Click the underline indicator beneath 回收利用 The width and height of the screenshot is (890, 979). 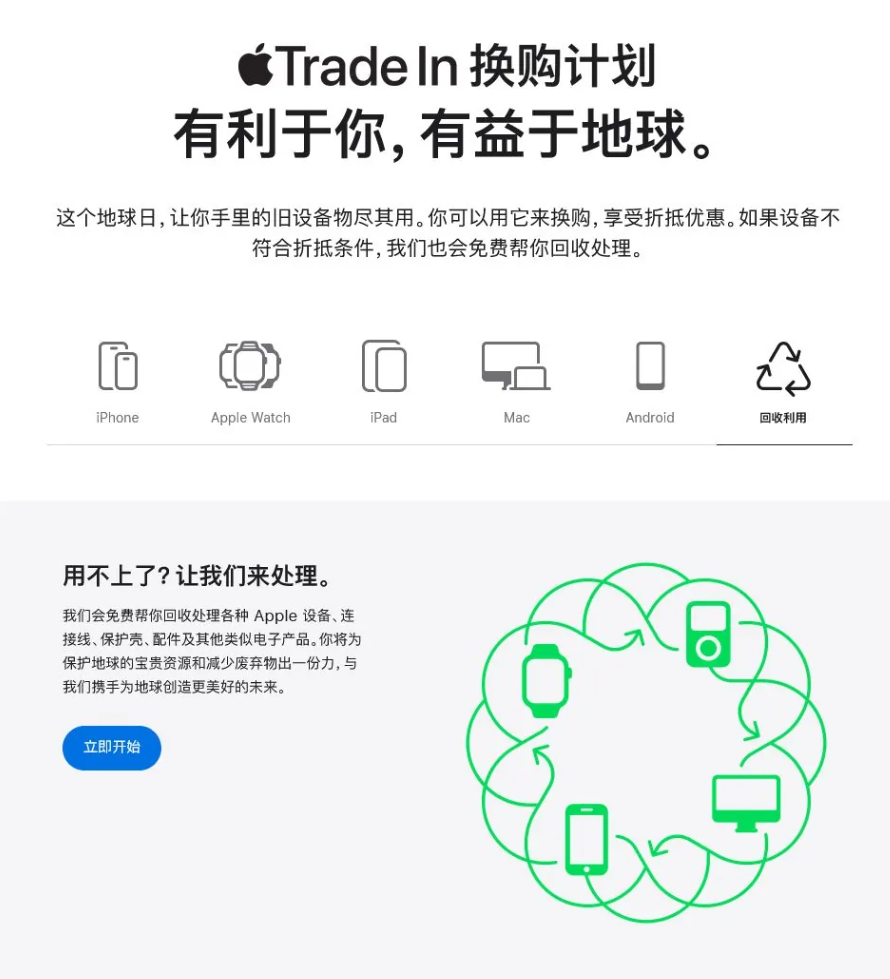[783, 441]
